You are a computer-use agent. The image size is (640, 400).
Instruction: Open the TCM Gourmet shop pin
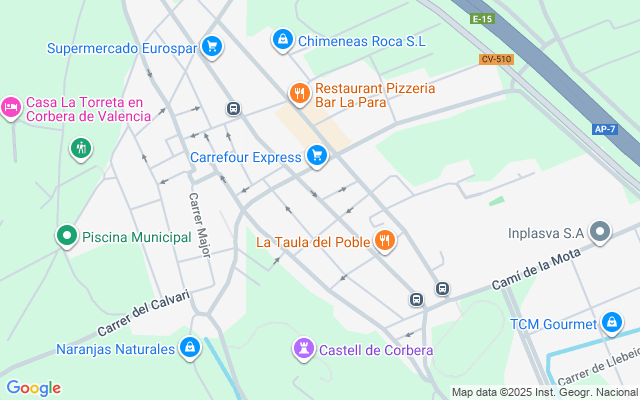pos(612,323)
